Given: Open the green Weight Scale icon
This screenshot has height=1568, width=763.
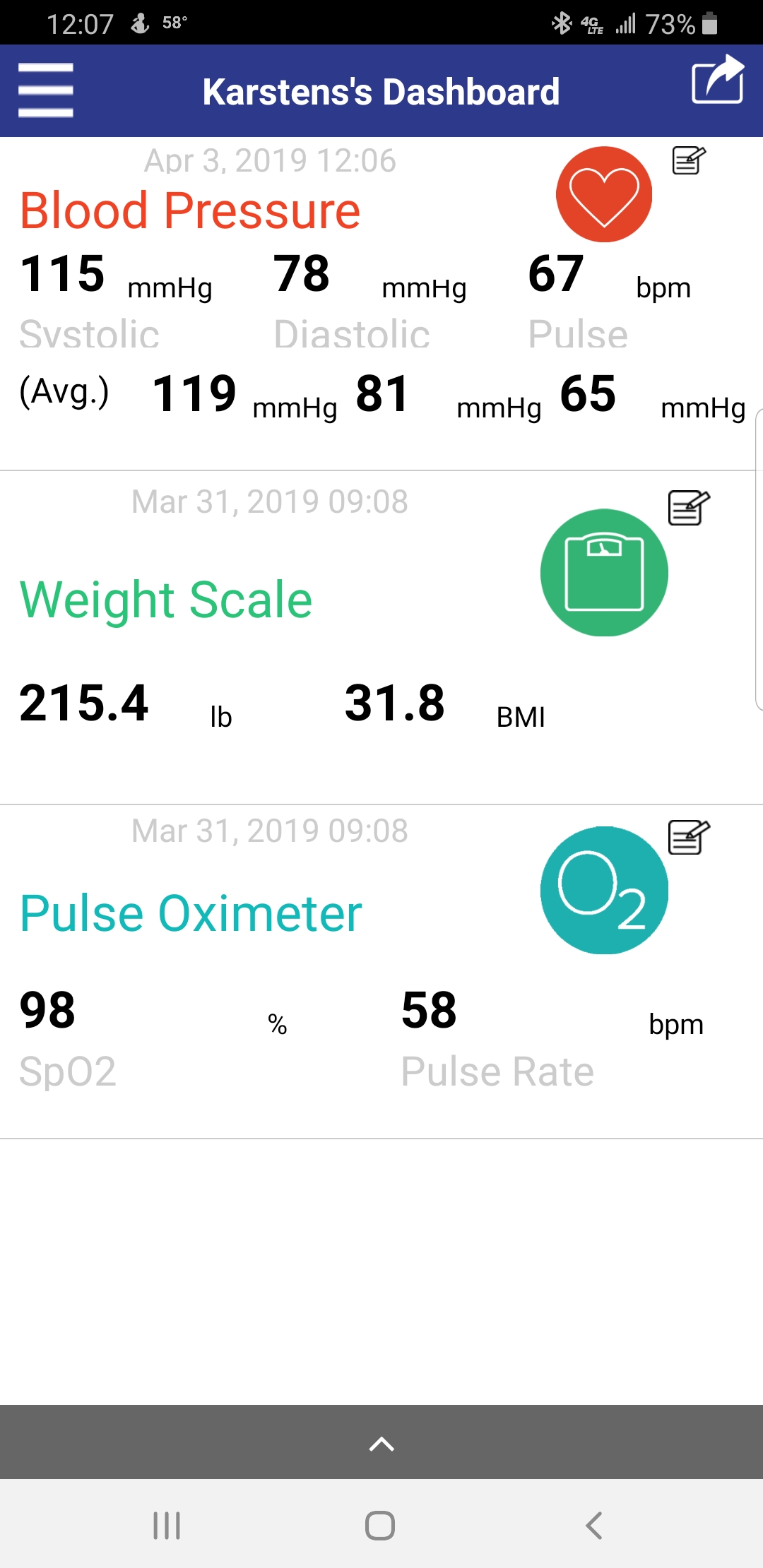Looking at the screenshot, I should [604, 572].
